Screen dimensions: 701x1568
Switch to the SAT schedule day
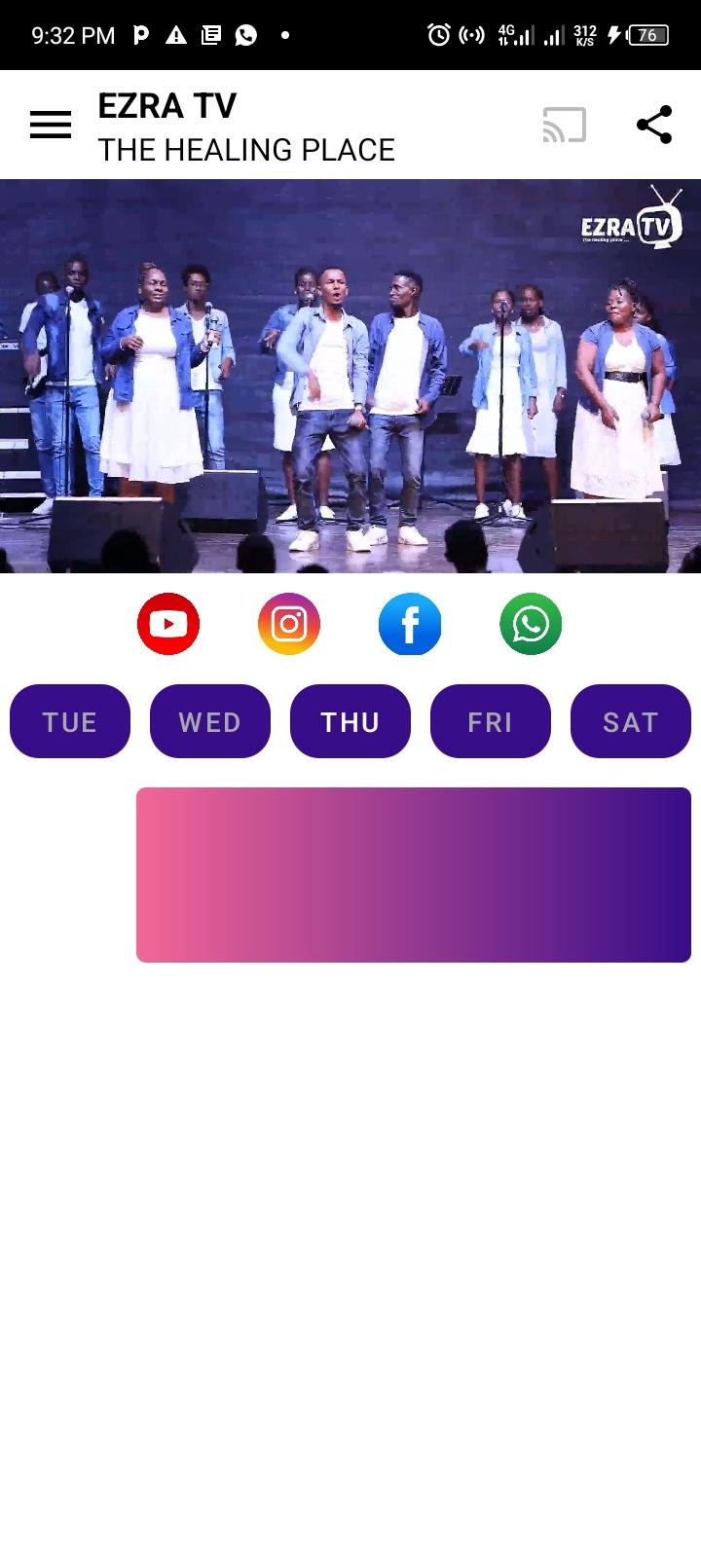coord(631,721)
